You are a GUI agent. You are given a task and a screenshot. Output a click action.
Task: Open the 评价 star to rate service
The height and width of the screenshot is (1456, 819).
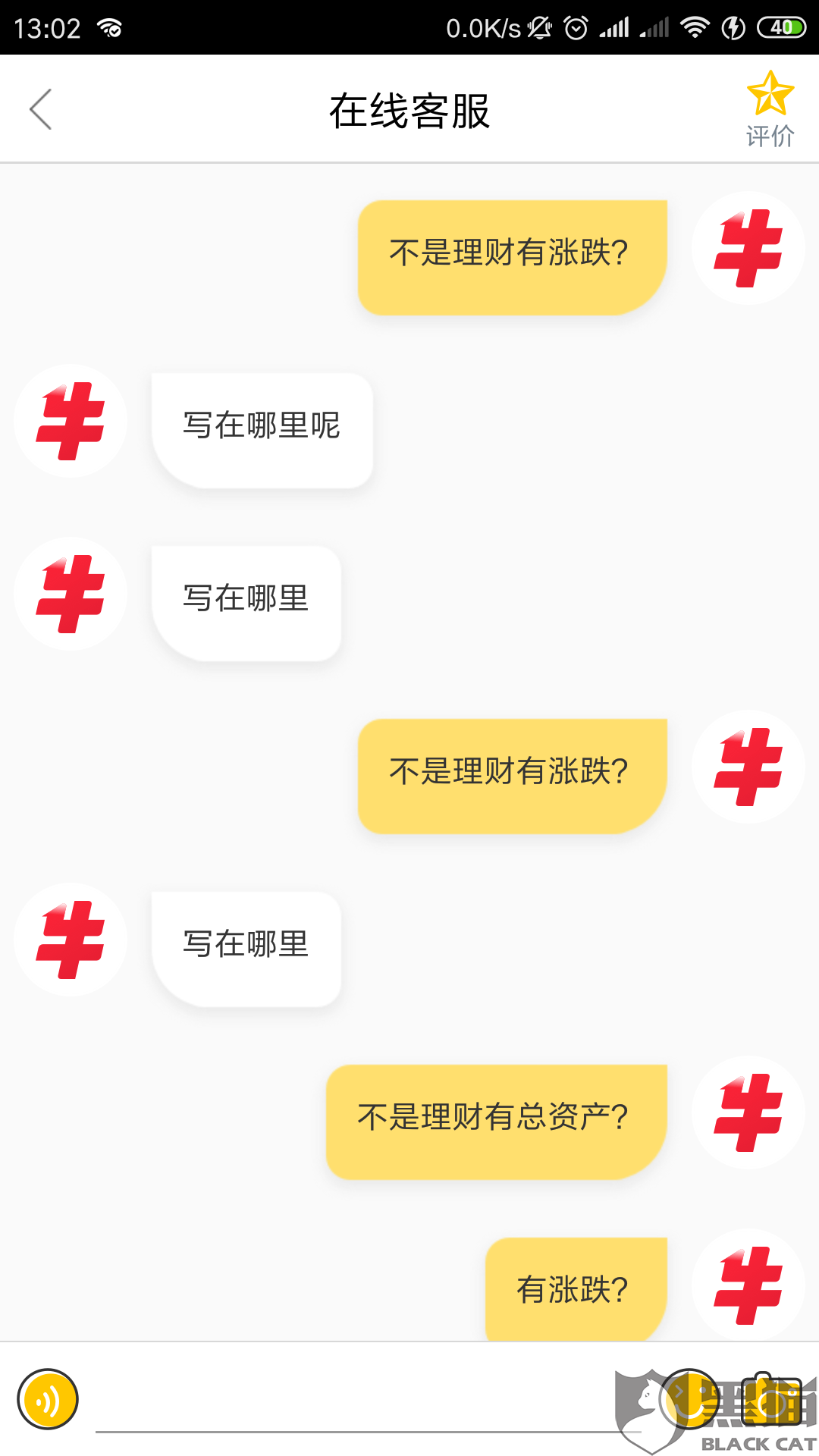click(x=770, y=109)
